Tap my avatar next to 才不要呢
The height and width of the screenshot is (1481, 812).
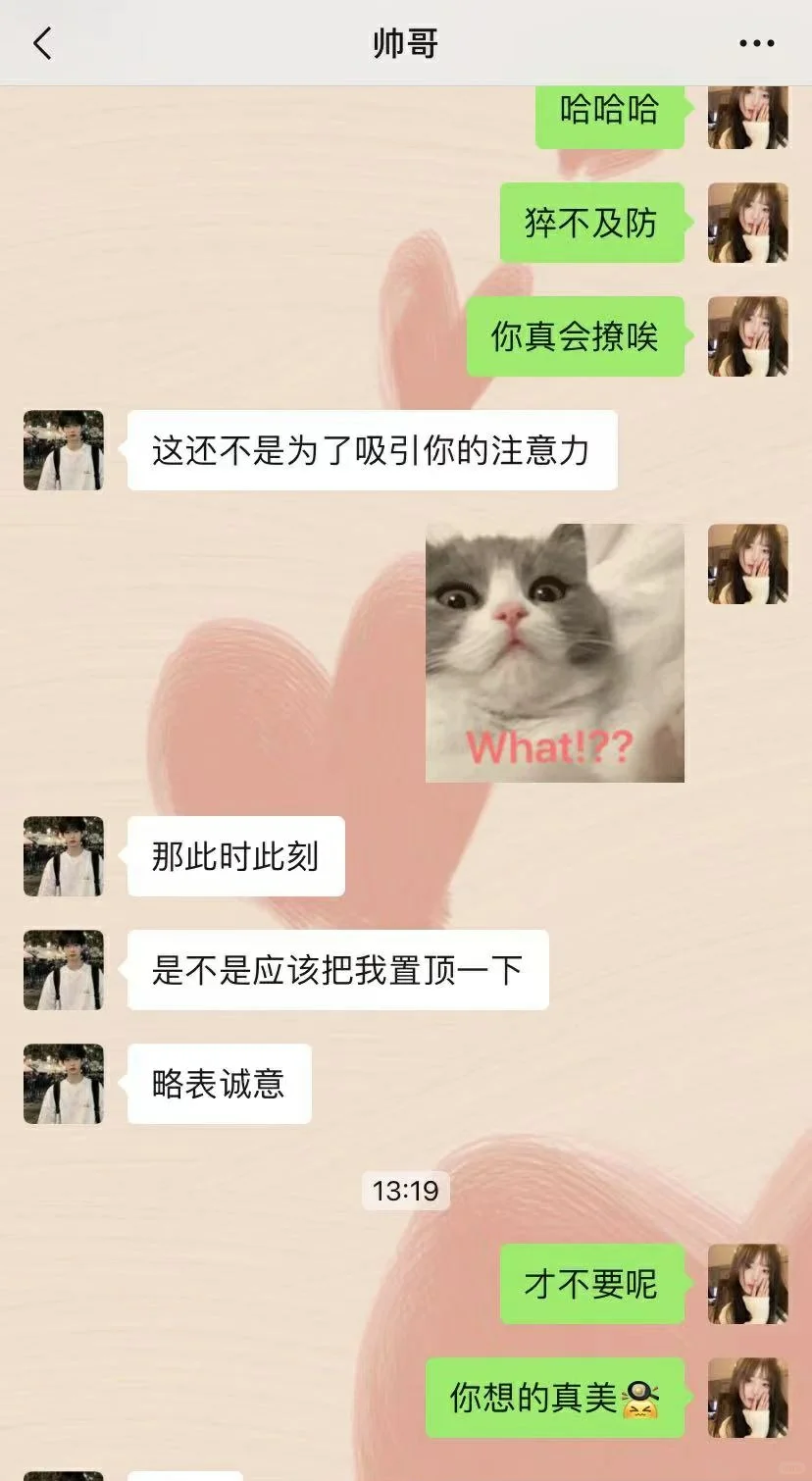[748, 1284]
